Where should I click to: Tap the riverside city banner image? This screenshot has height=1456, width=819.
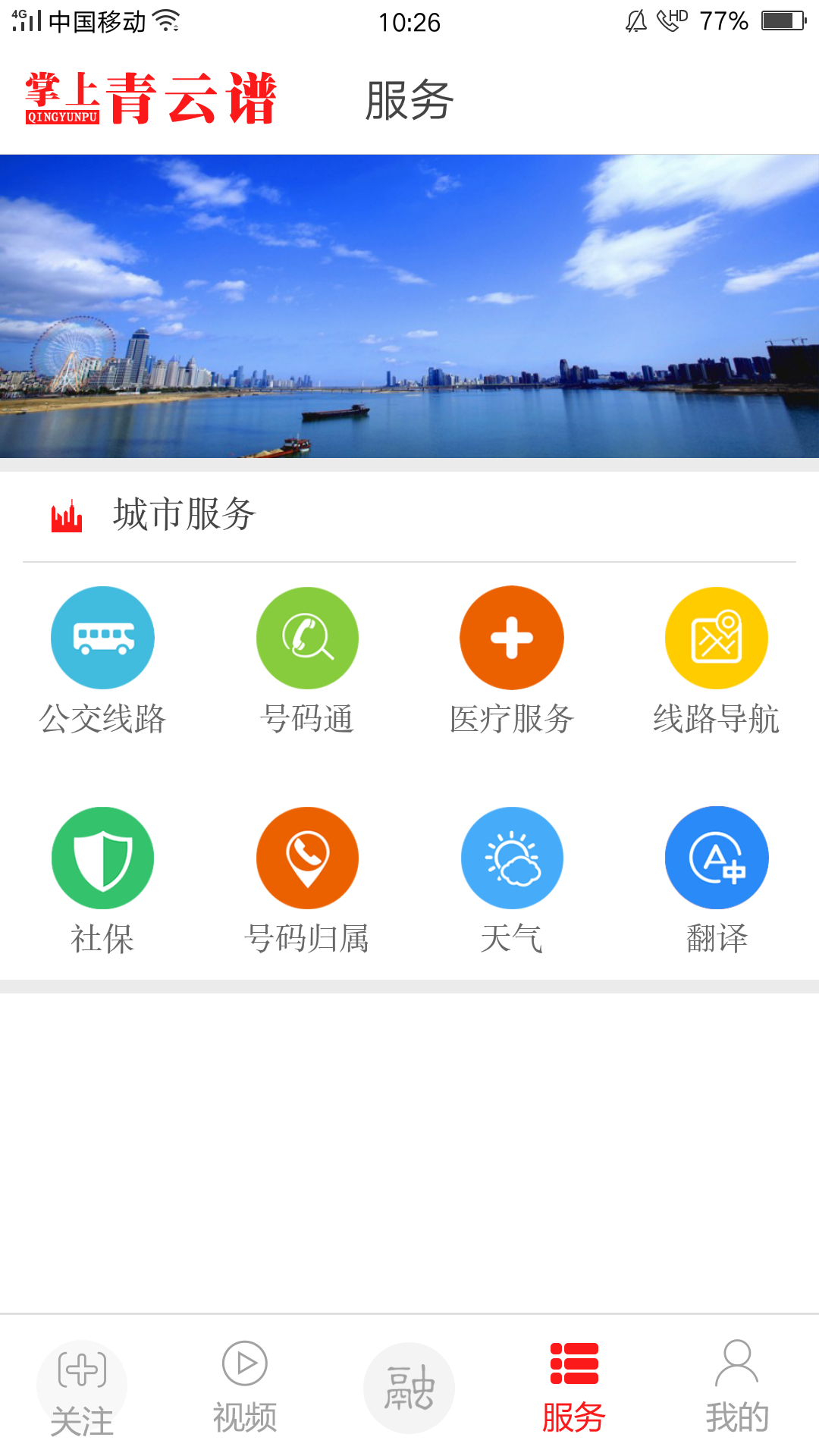[x=409, y=303]
